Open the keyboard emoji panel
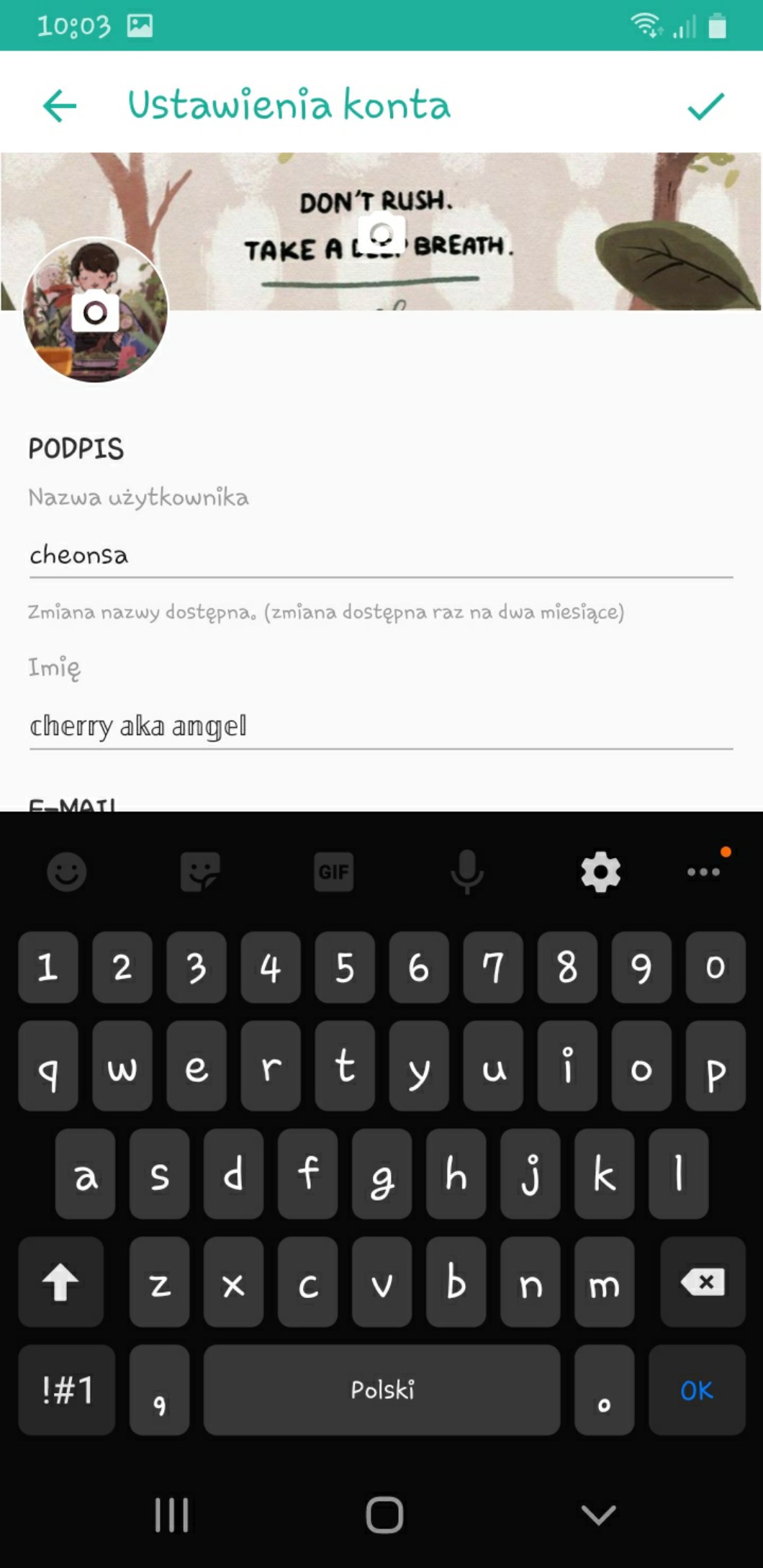The height and width of the screenshot is (1568, 763). click(x=66, y=872)
